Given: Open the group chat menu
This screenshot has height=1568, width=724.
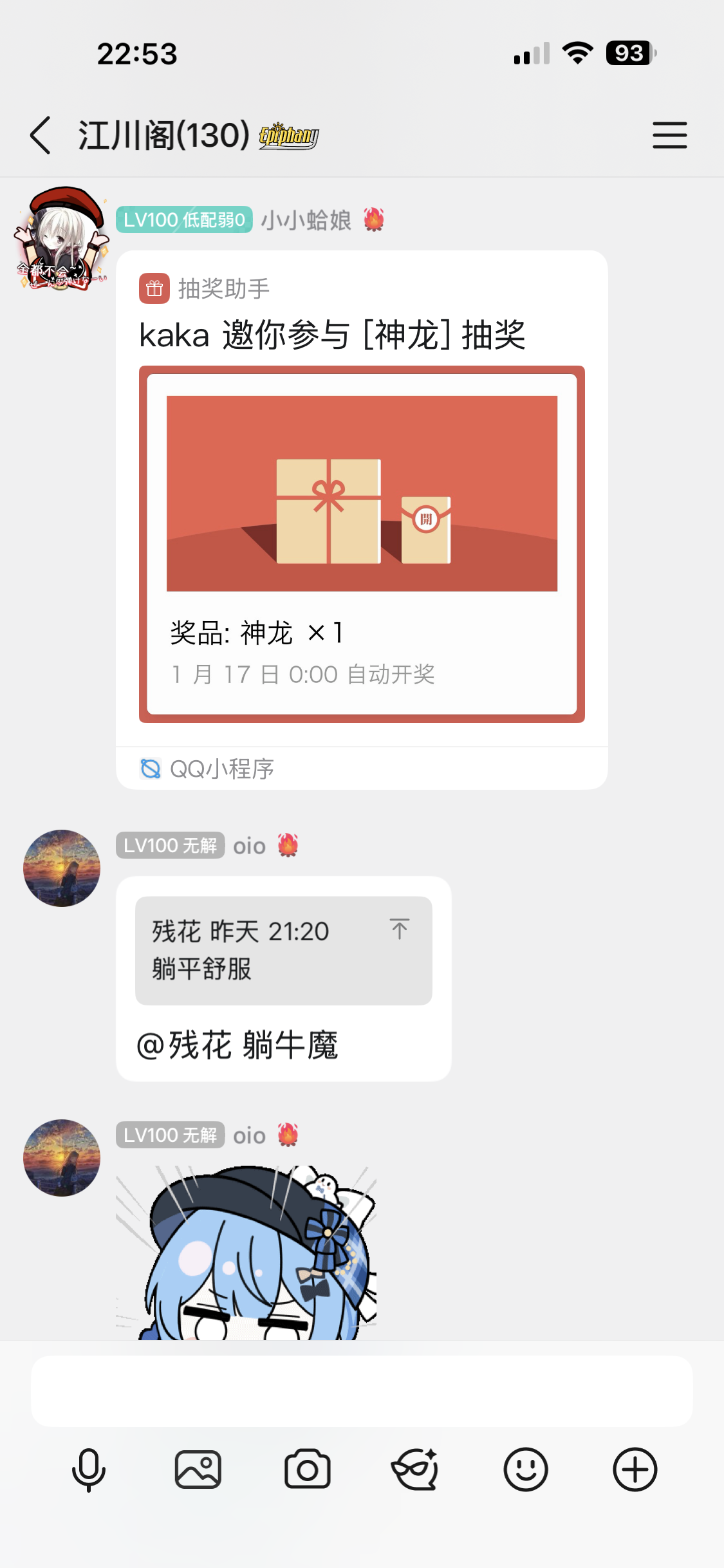Looking at the screenshot, I should [x=669, y=135].
